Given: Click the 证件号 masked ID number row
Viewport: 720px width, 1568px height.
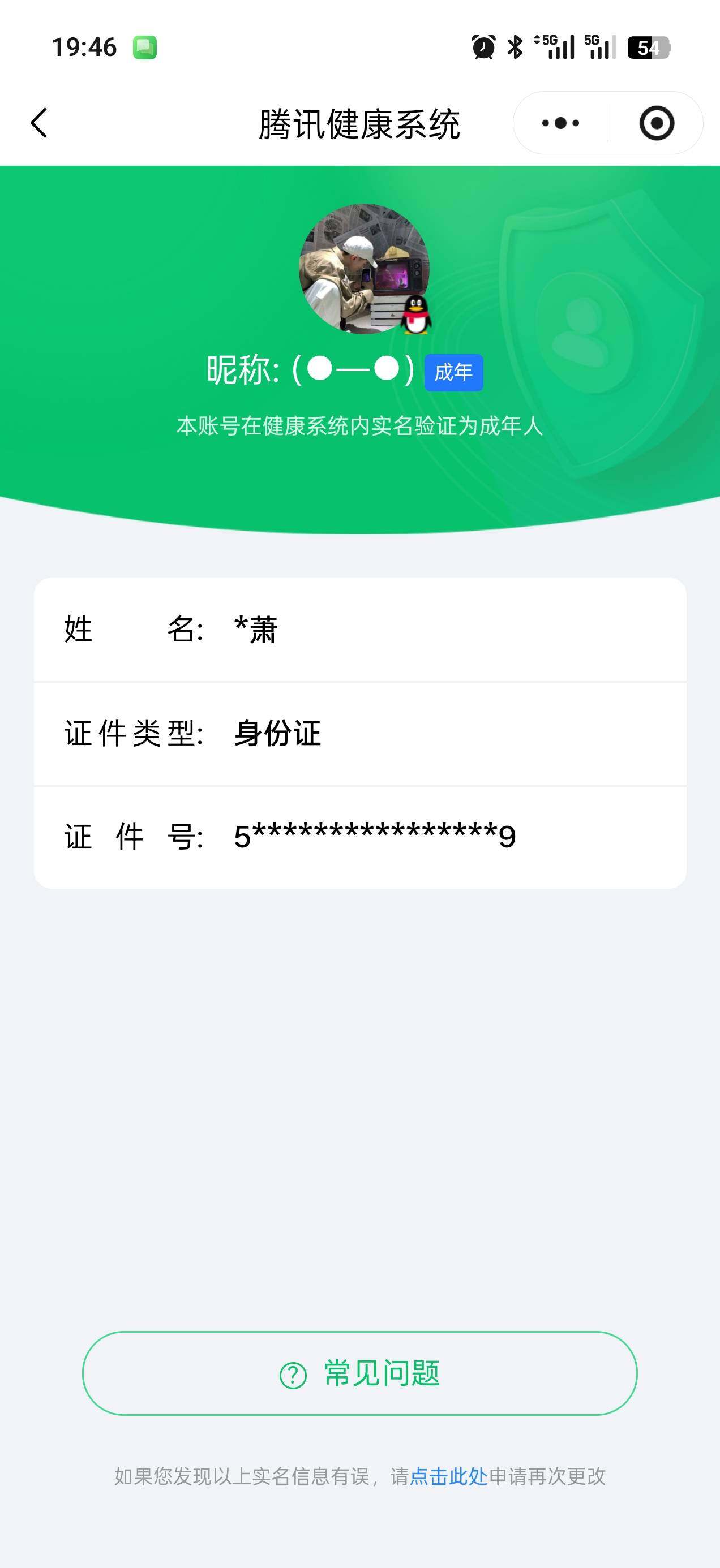Looking at the screenshot, I should tap(360, 837).
